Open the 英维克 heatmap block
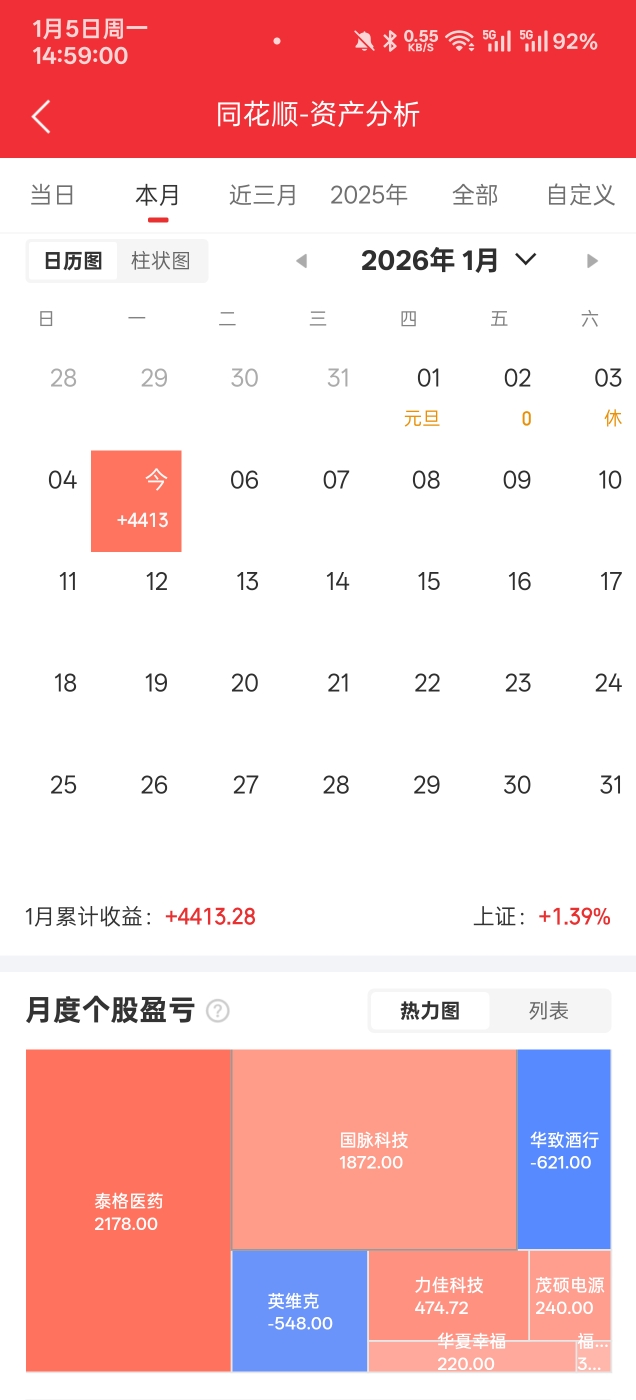Screen dimensions: 636x1400 click(299, 1311)
